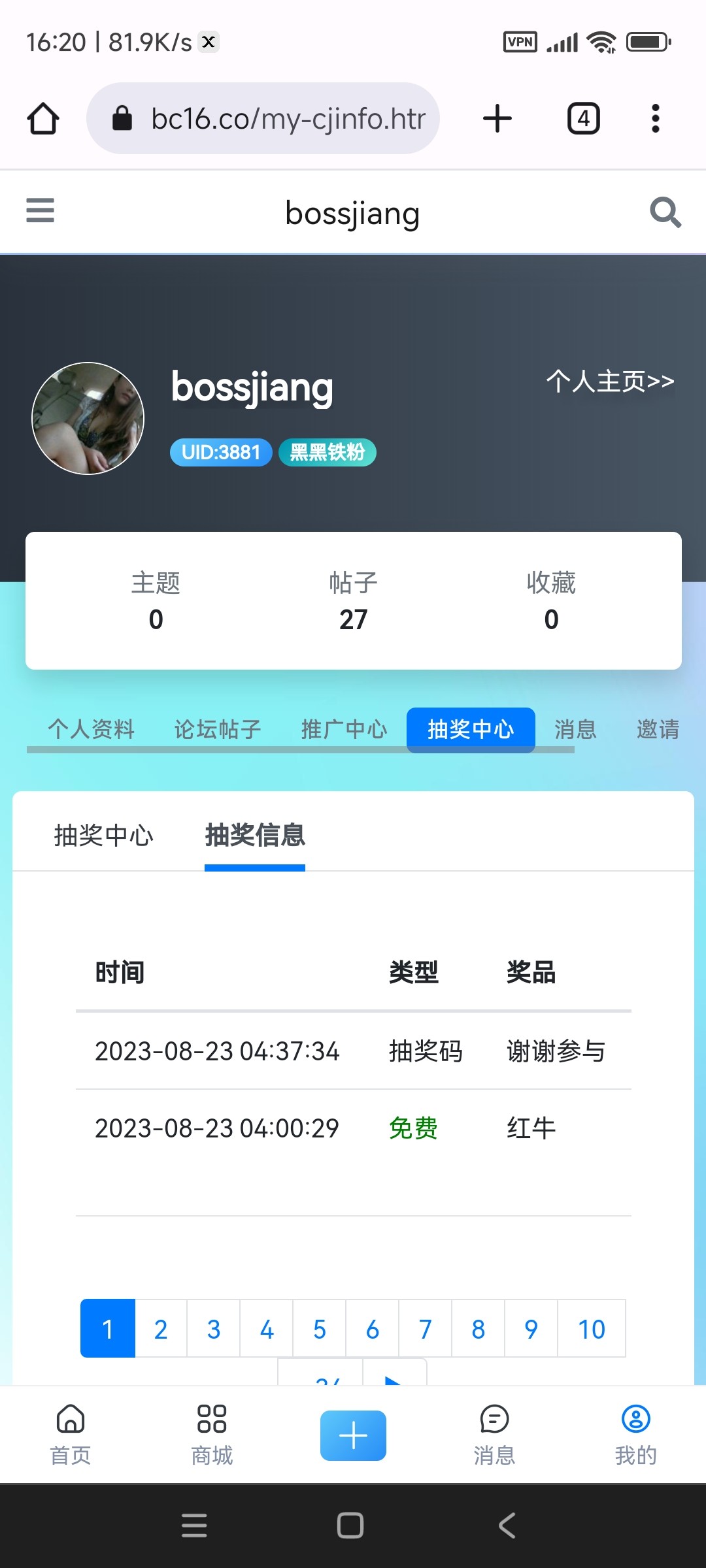The height and width of the screenshot is (1568, 706).
Task: Tap the blue plus compose button
Action: coord(353,1434)
